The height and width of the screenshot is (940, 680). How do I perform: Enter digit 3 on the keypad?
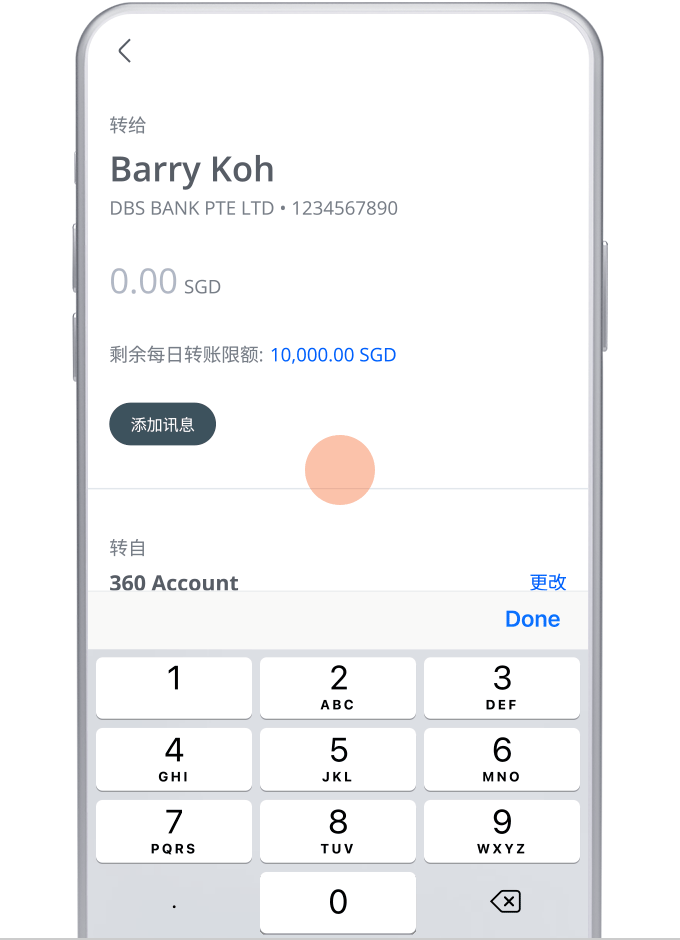tap(502, 687)
